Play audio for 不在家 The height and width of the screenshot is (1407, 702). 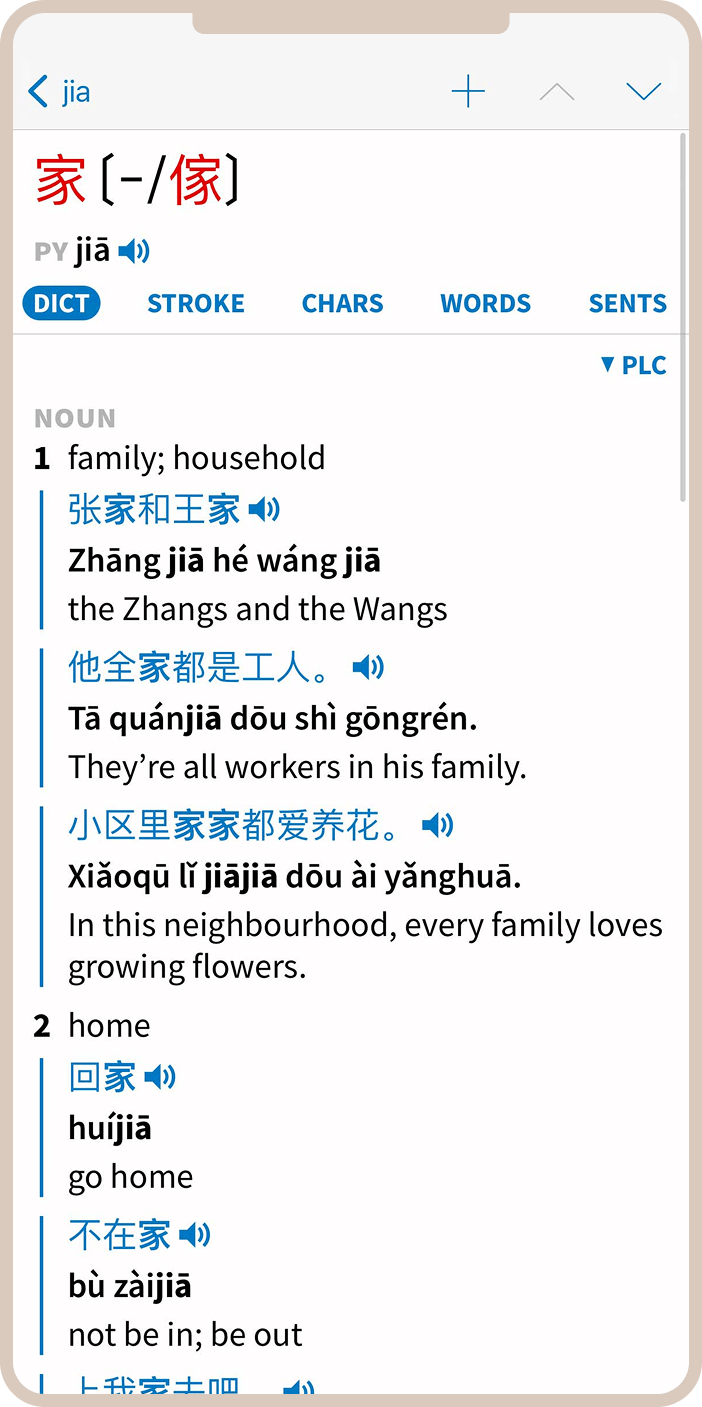tap(195, 1235)
